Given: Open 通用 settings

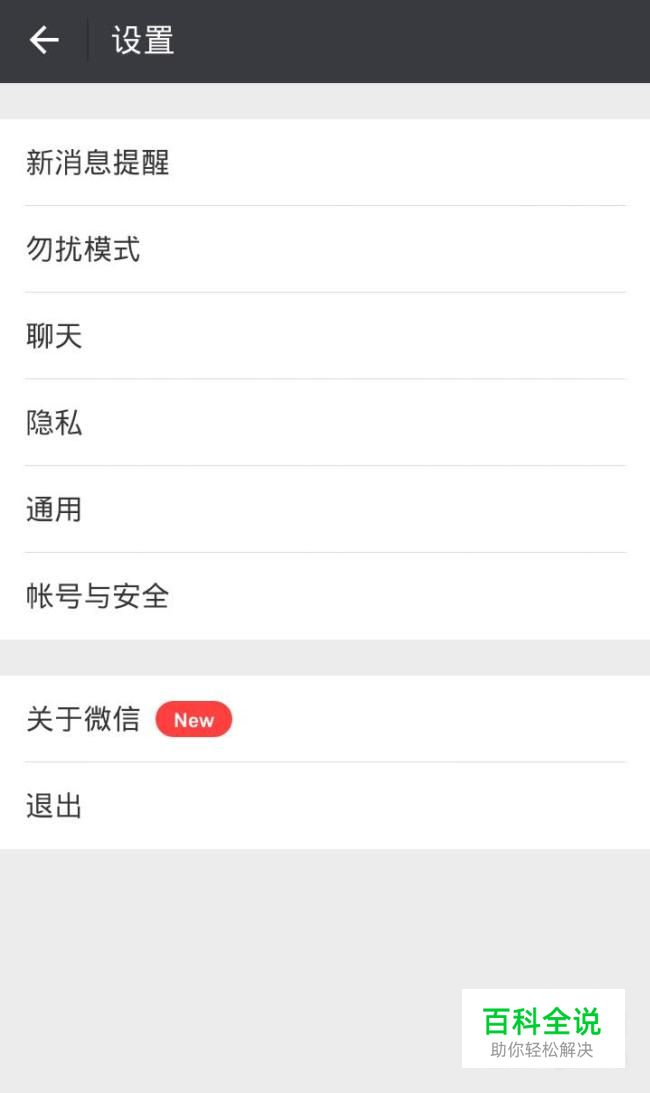Looking at the screenshot, I should 55,510.
